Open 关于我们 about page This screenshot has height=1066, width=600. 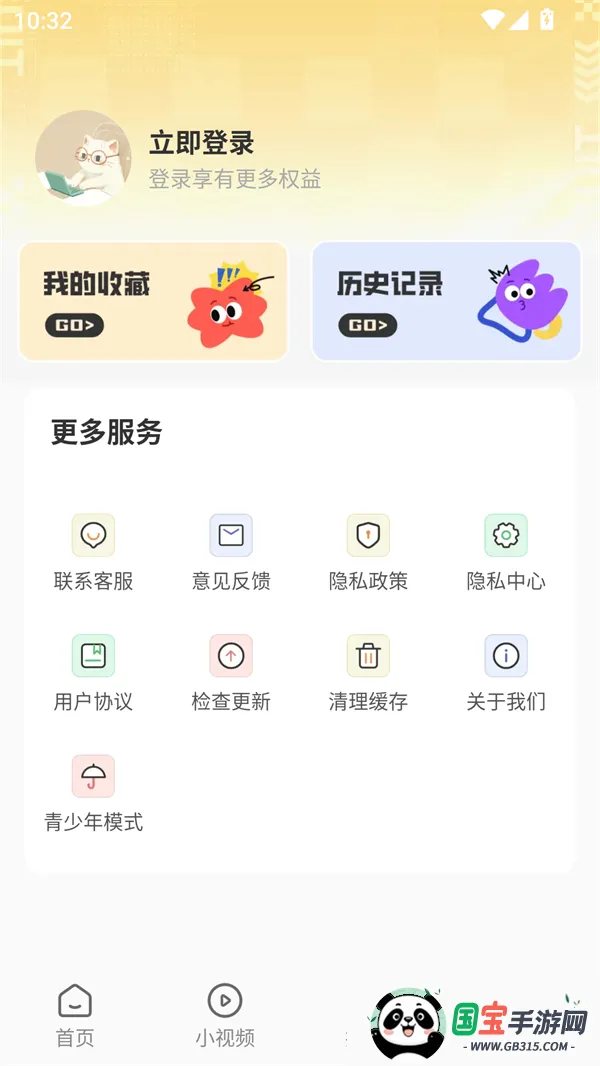coord(506,672)
